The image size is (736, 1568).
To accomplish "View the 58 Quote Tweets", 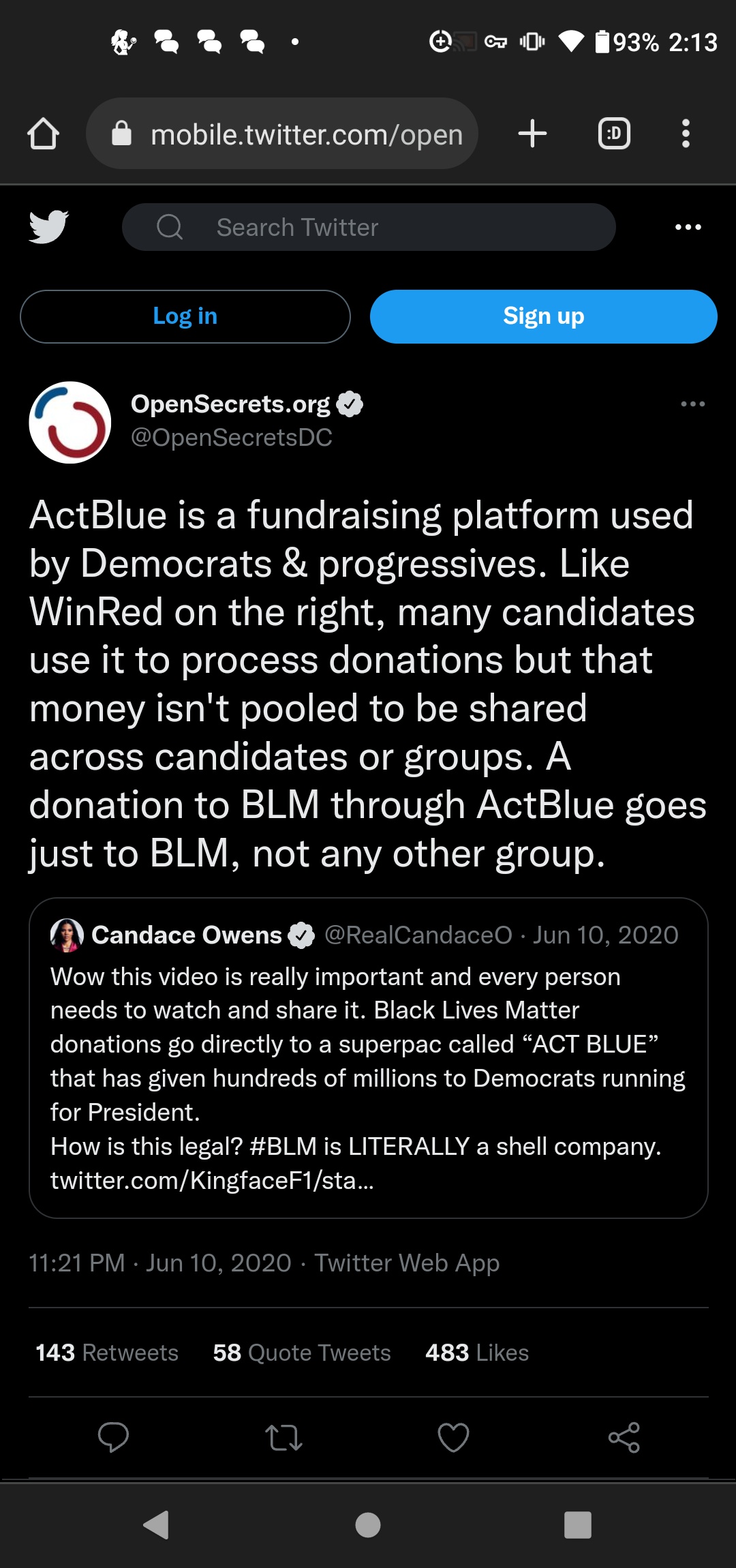I will [301, 1353].
